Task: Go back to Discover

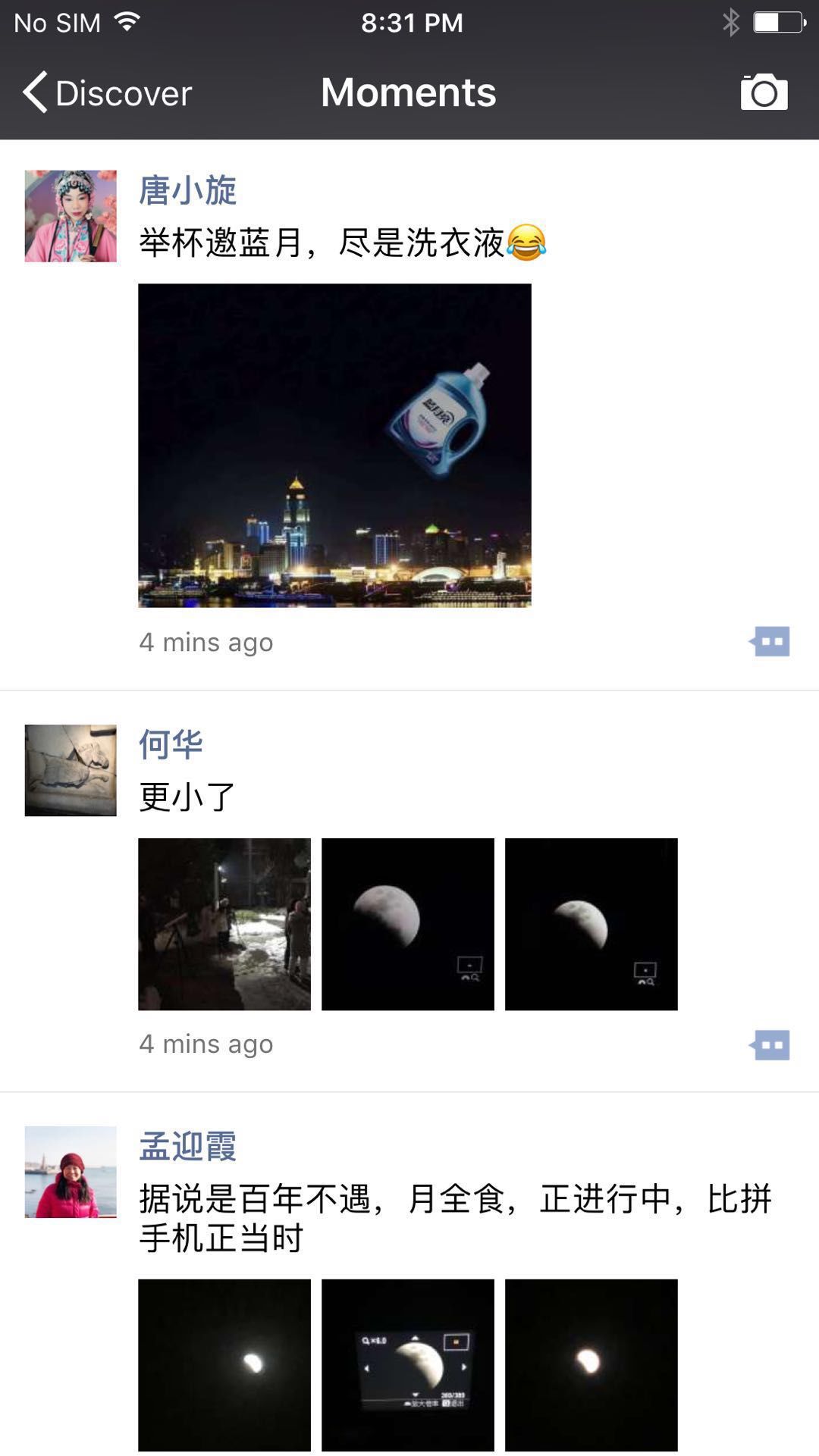Action: click(106, 92)
